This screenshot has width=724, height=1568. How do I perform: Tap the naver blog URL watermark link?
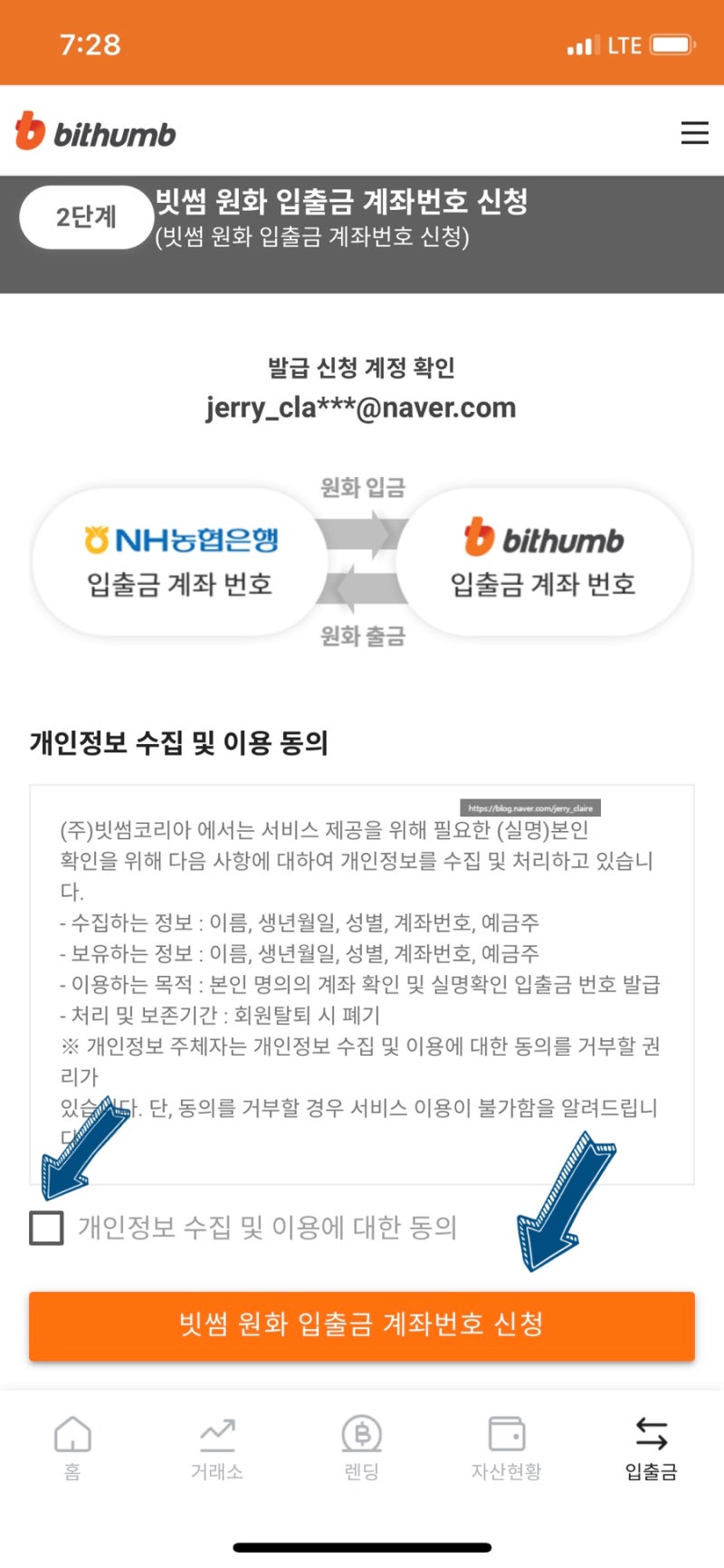coord(532,806)
